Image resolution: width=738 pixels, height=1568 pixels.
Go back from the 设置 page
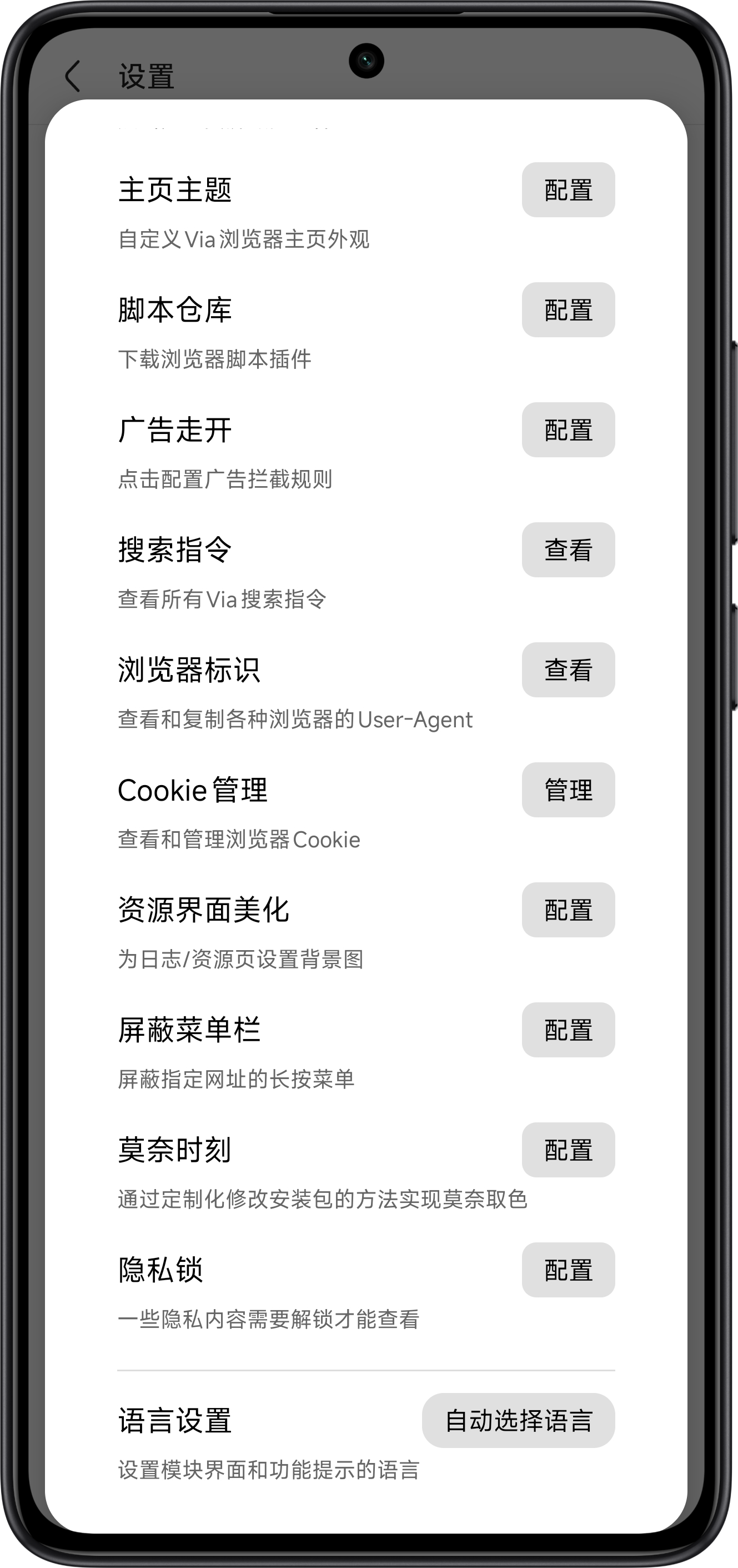(x=73, y=76)
